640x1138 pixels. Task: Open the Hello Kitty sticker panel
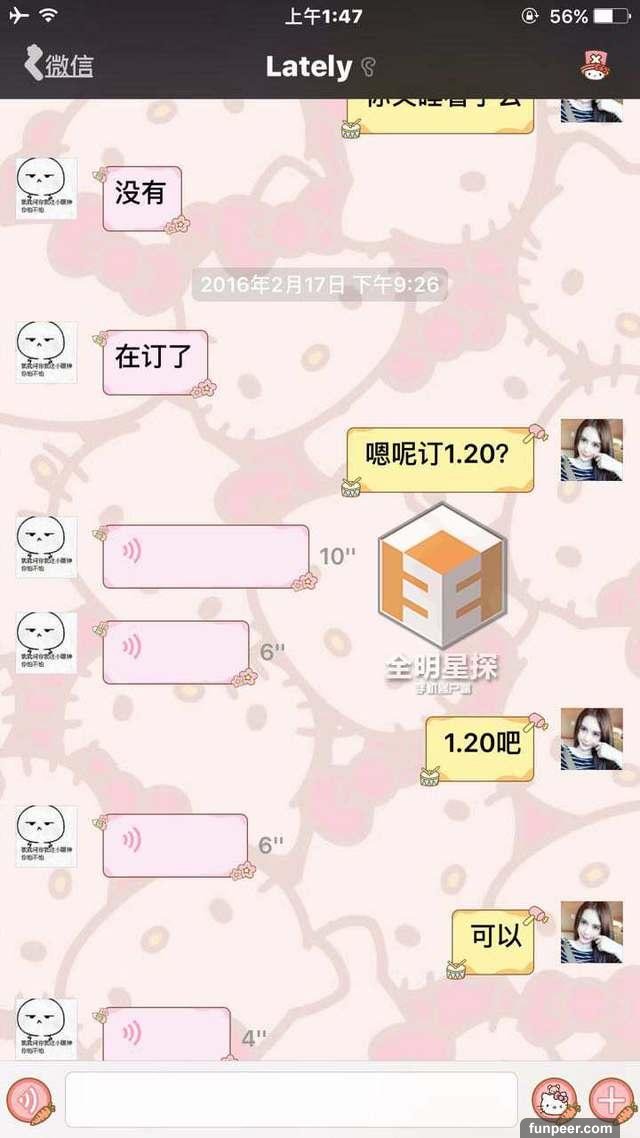[x=555, y=1099]
